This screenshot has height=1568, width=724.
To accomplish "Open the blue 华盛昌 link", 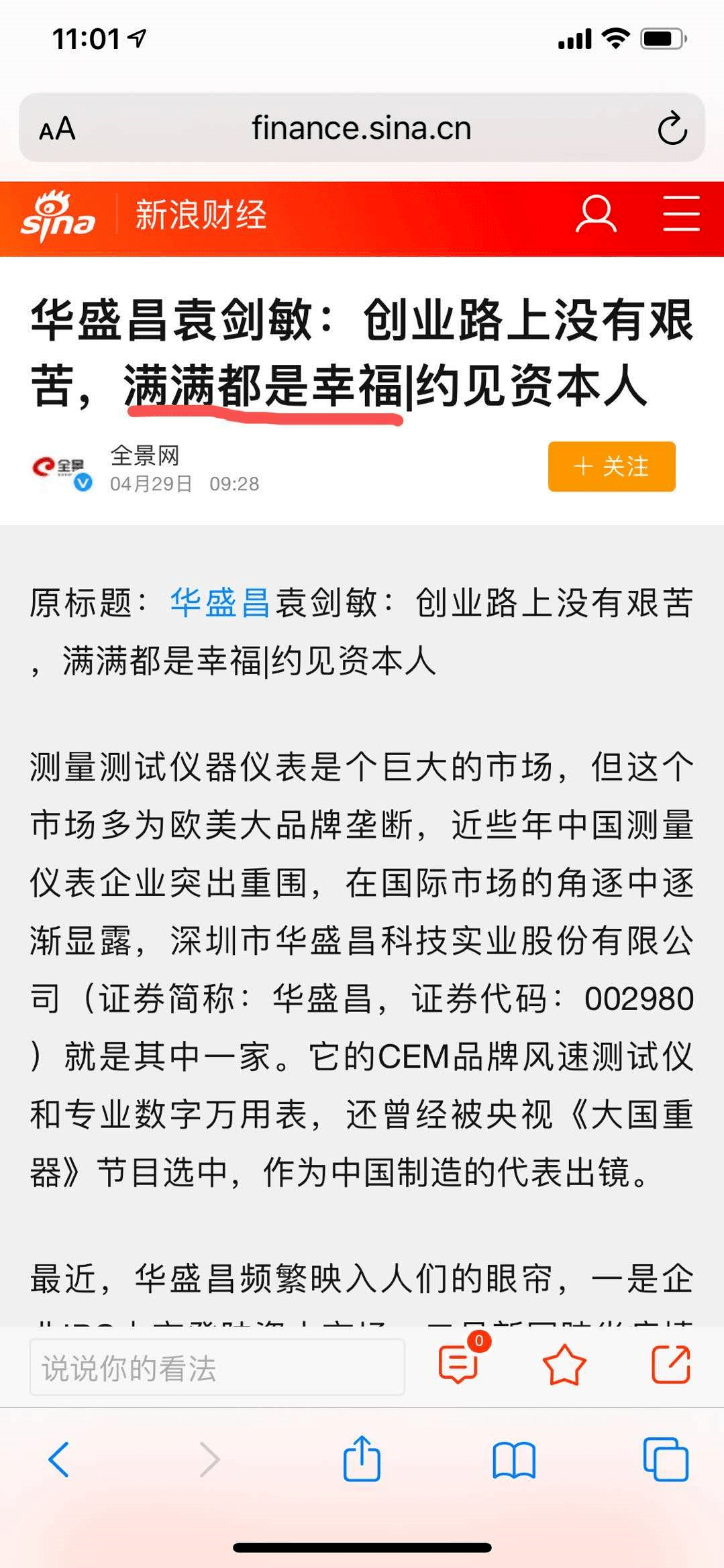I will (220, 602).
